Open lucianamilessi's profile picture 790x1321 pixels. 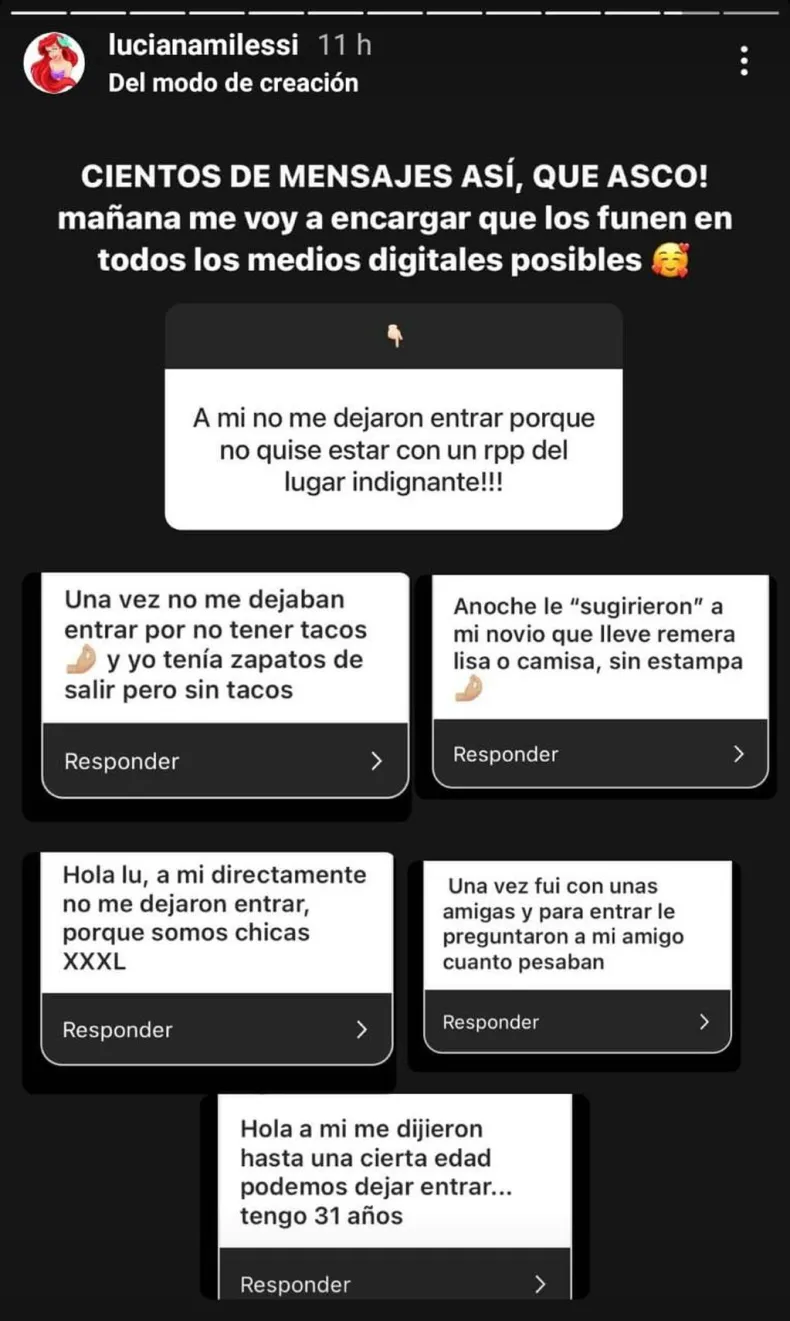(x=53, y=63)
